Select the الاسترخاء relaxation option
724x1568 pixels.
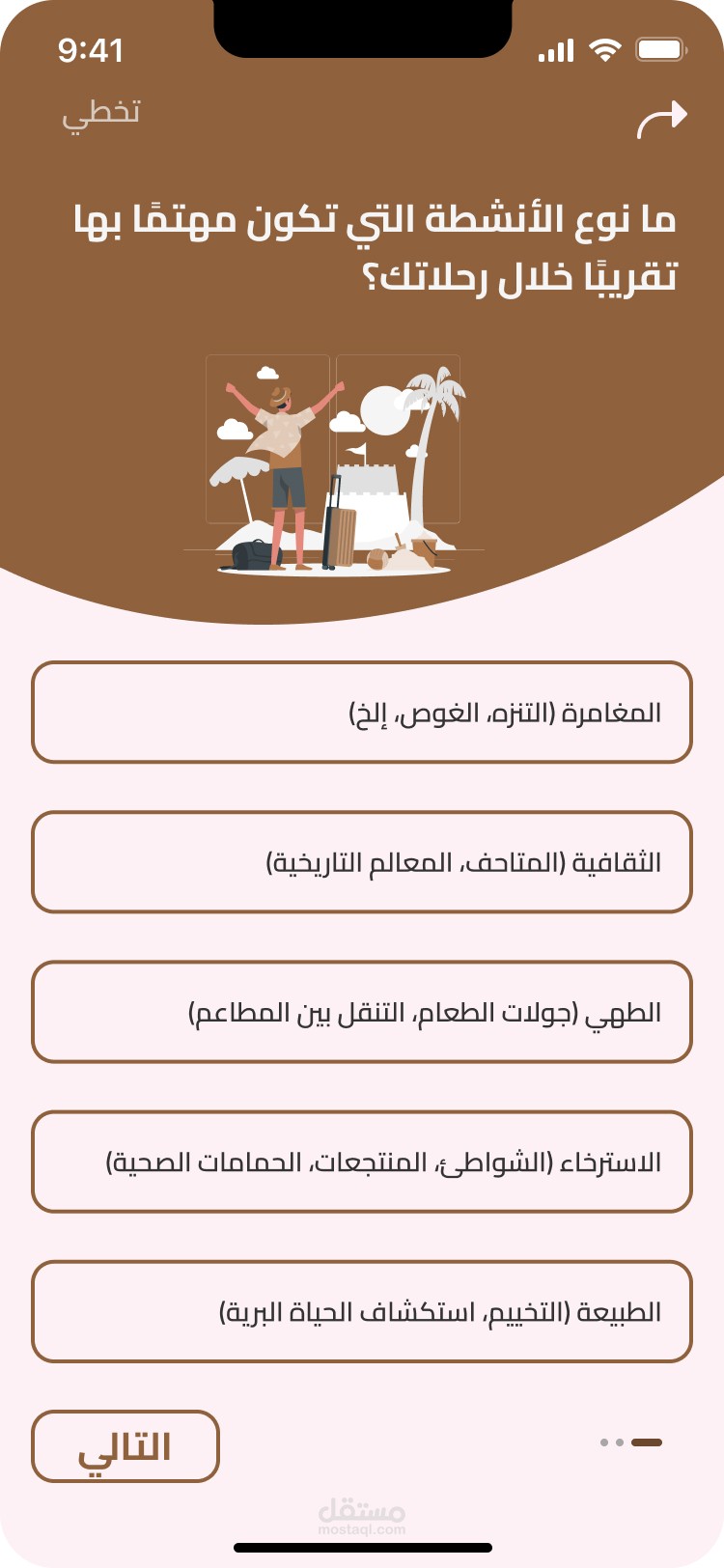(362, 1162)
